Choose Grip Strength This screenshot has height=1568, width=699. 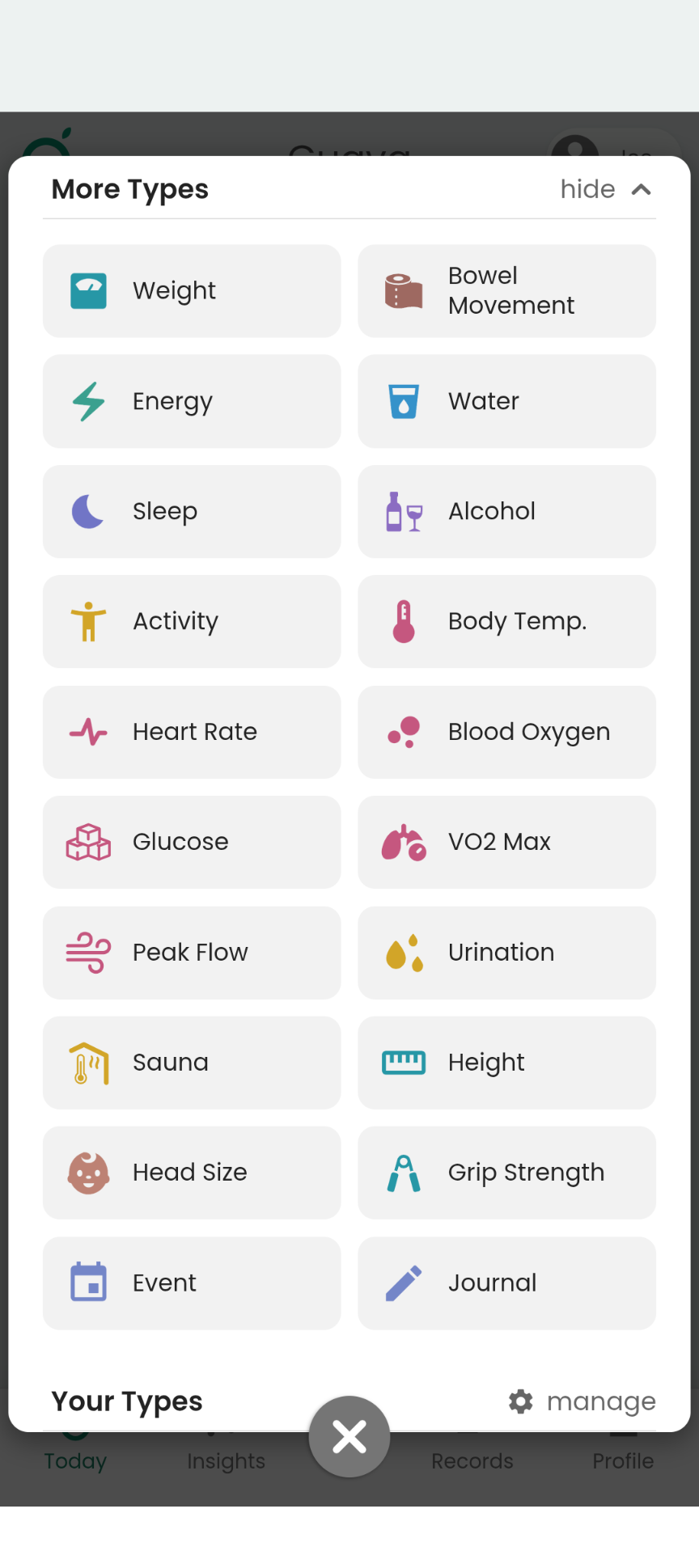pos(506,1173)
